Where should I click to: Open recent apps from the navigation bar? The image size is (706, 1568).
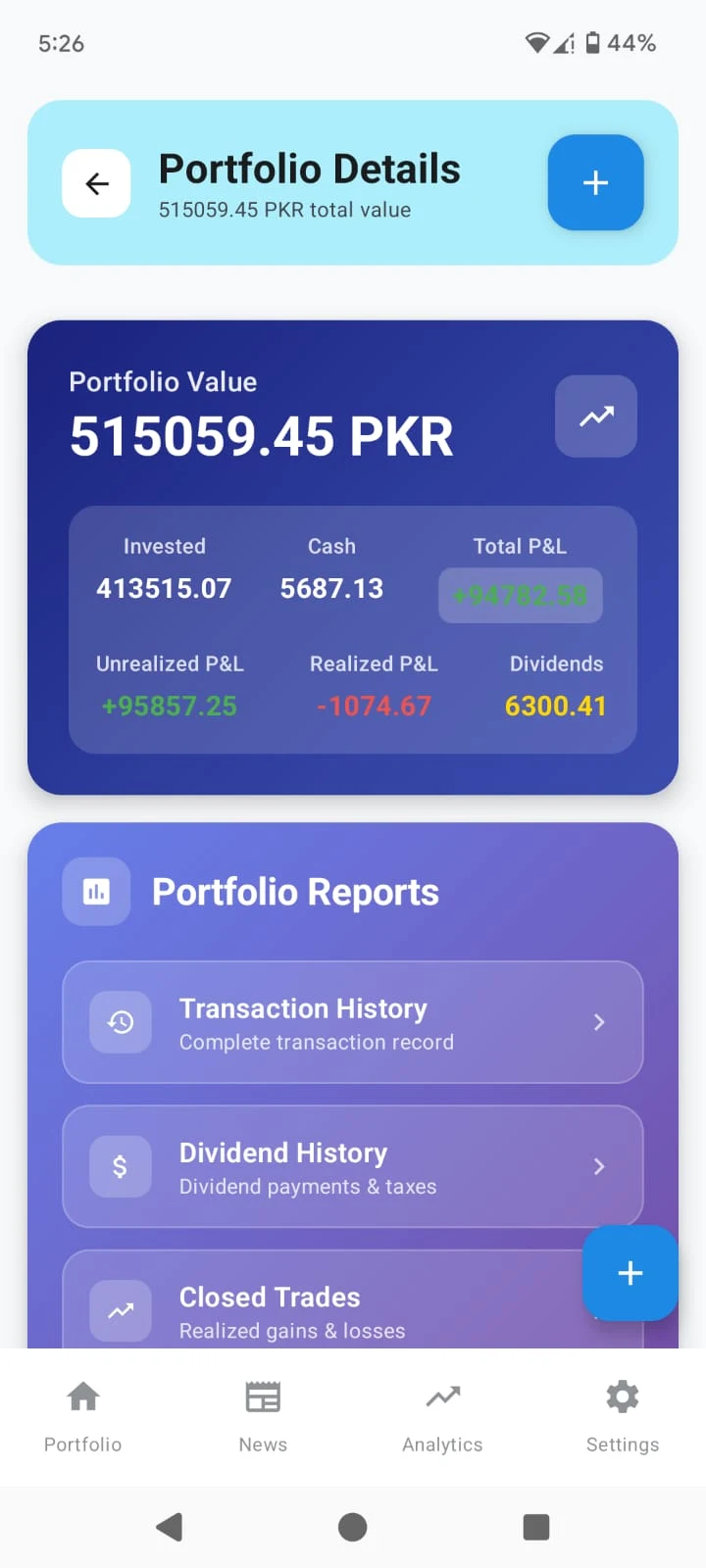pos(536,1527)
